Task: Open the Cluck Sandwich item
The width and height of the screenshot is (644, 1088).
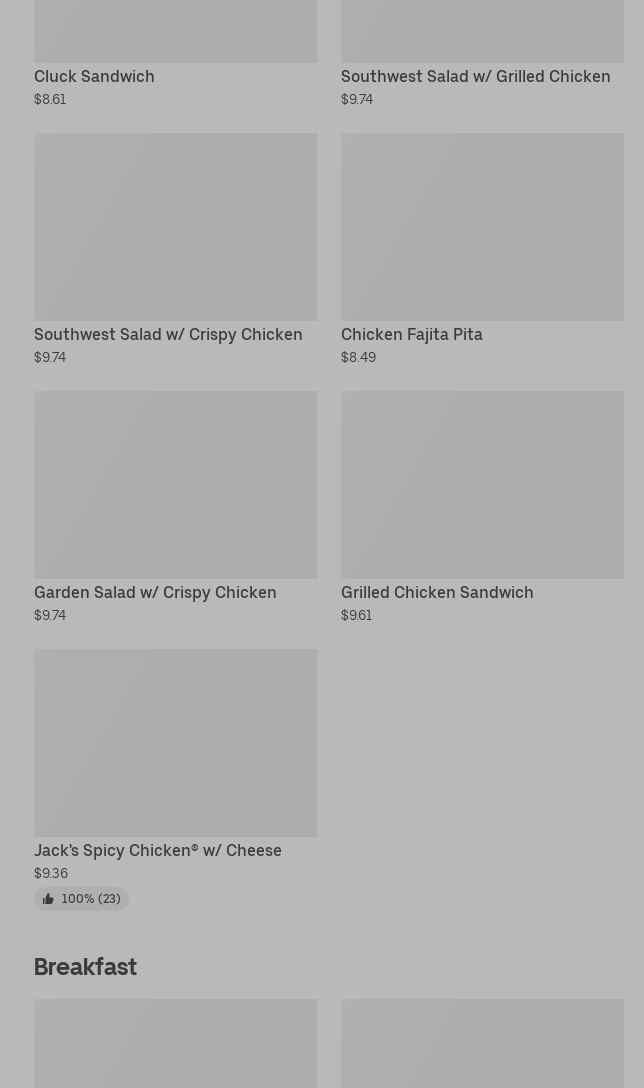Action: click(x=176, y=53)
